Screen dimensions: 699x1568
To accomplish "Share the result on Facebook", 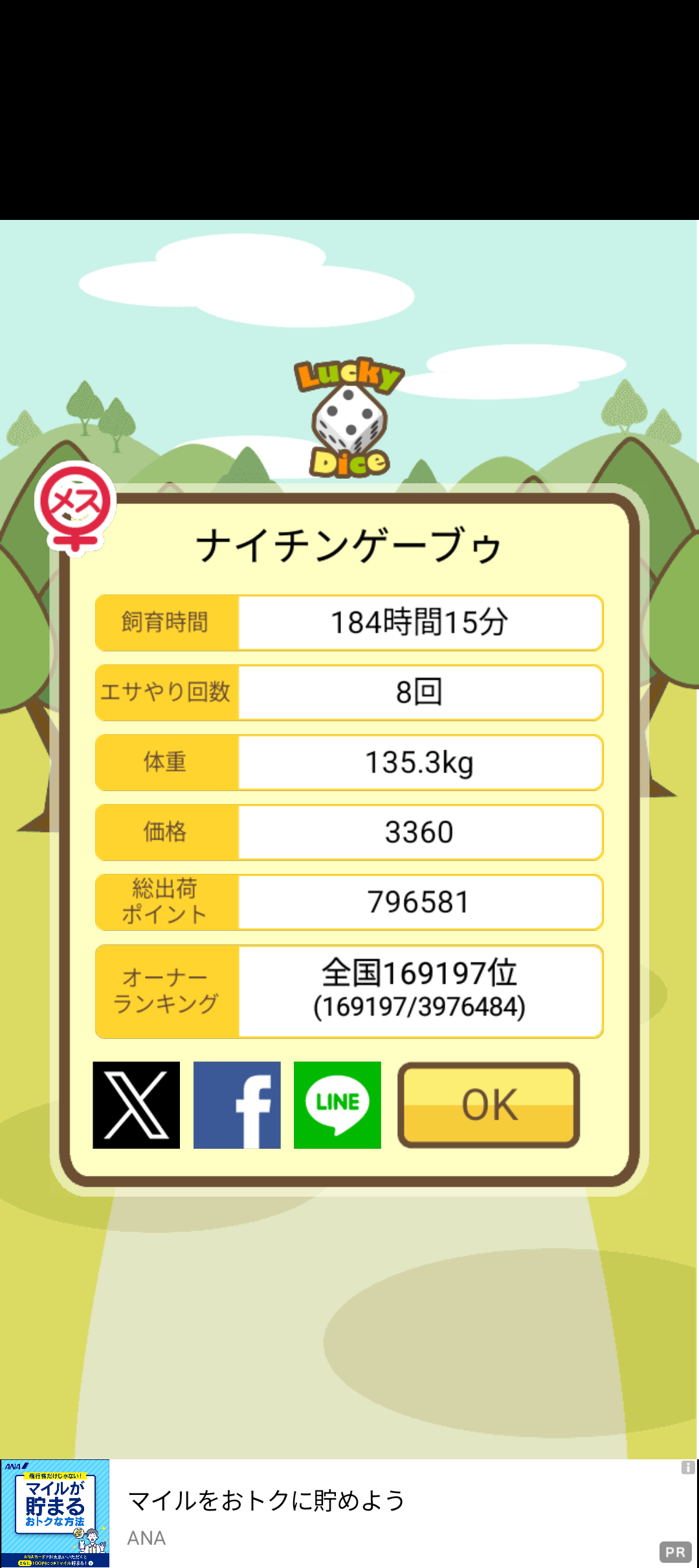I will point(237,1105).
